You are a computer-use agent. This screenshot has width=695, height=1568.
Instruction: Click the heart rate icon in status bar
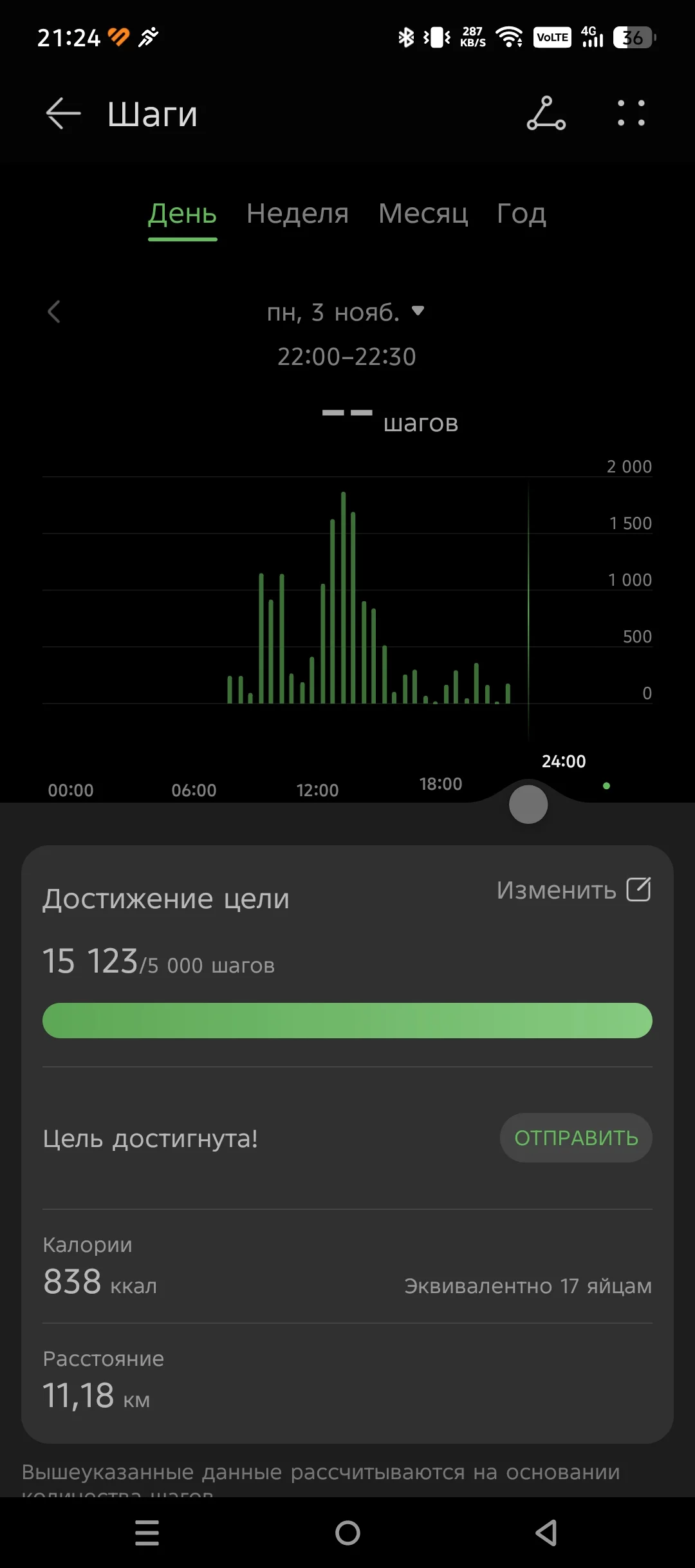click(118, 36)
